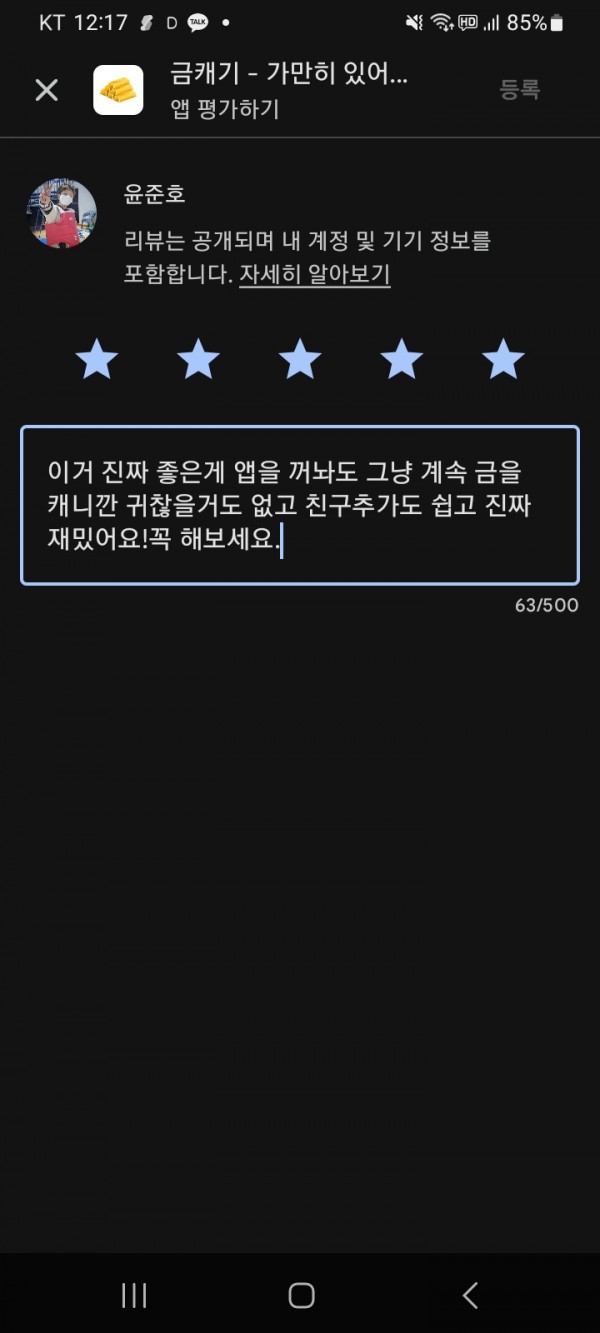Viewport: 600px width, 1333px height.
Task: Tap the 등록 button to post review
Action: [x=520, y=89]
